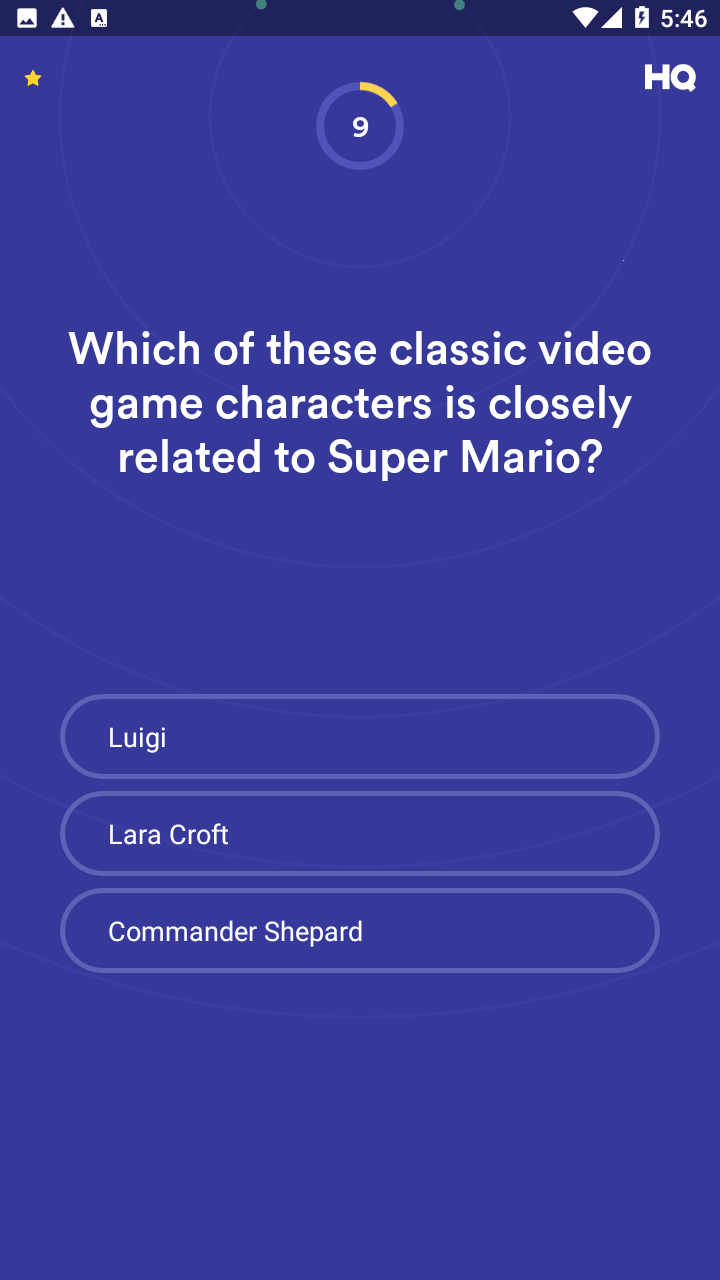Select the Luigi answer

click(x=360, y=736)
